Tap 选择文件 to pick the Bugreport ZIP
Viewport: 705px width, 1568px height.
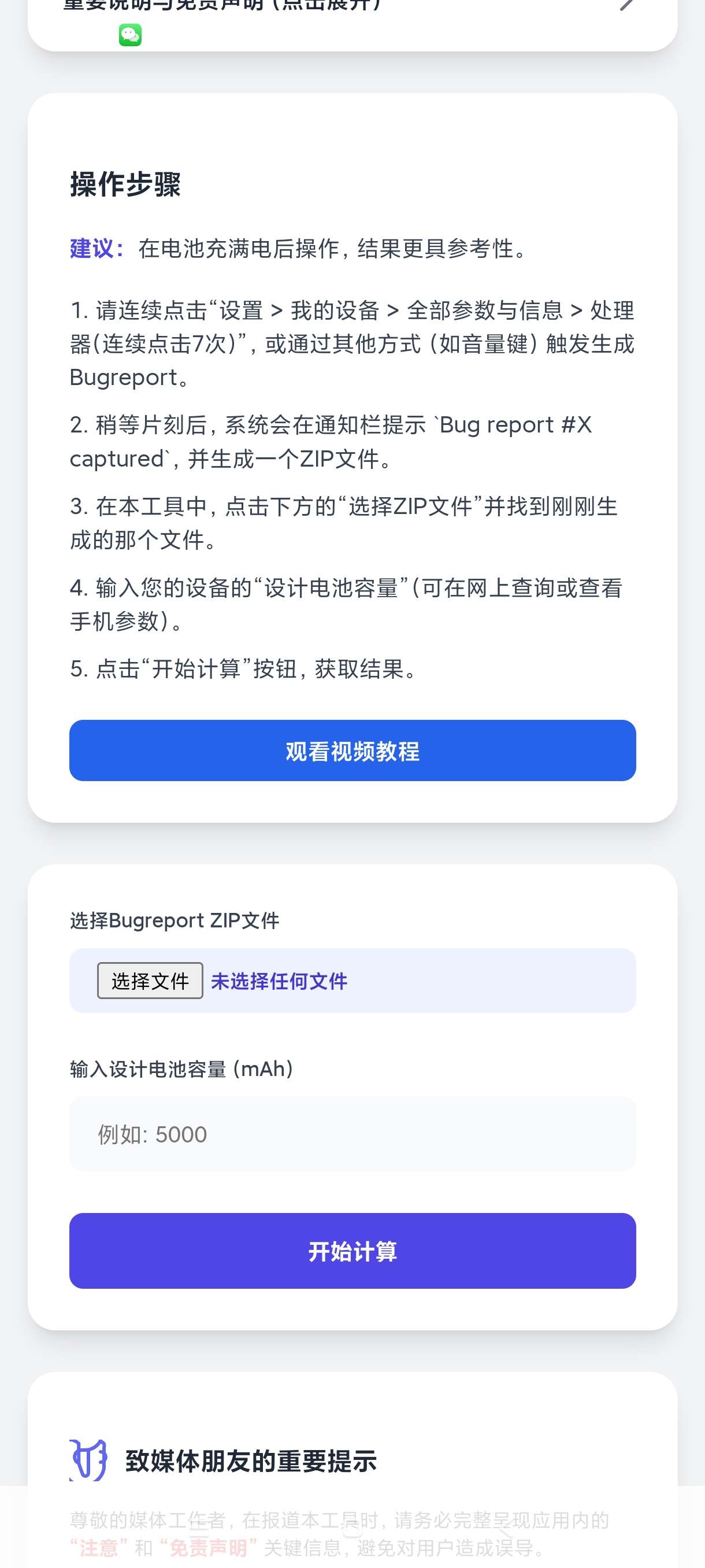pos(150,981)
